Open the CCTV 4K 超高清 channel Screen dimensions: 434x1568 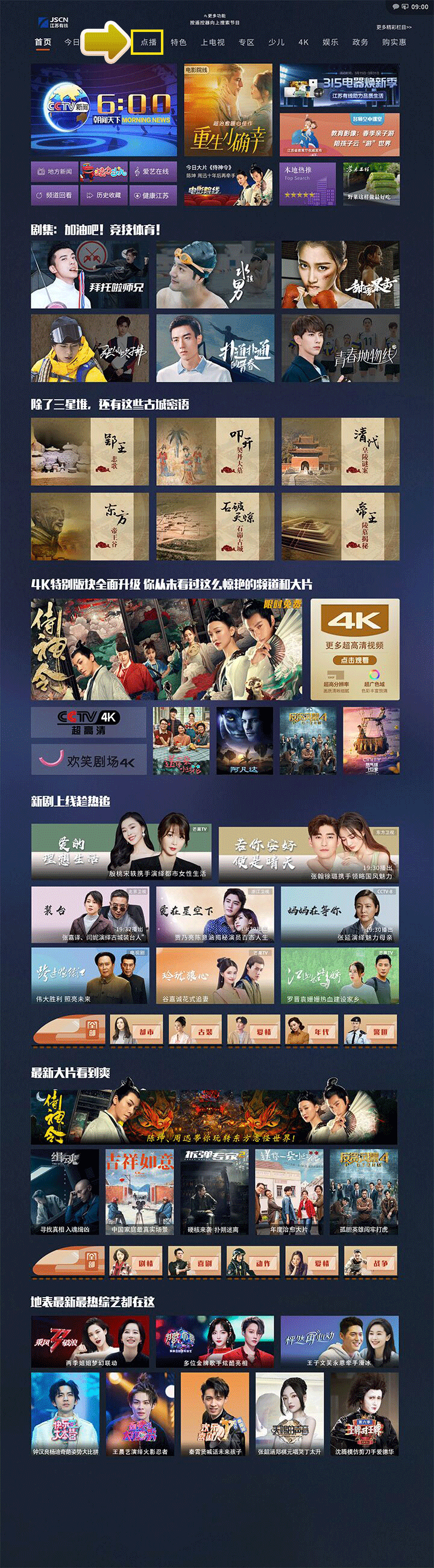click(89, 722)
